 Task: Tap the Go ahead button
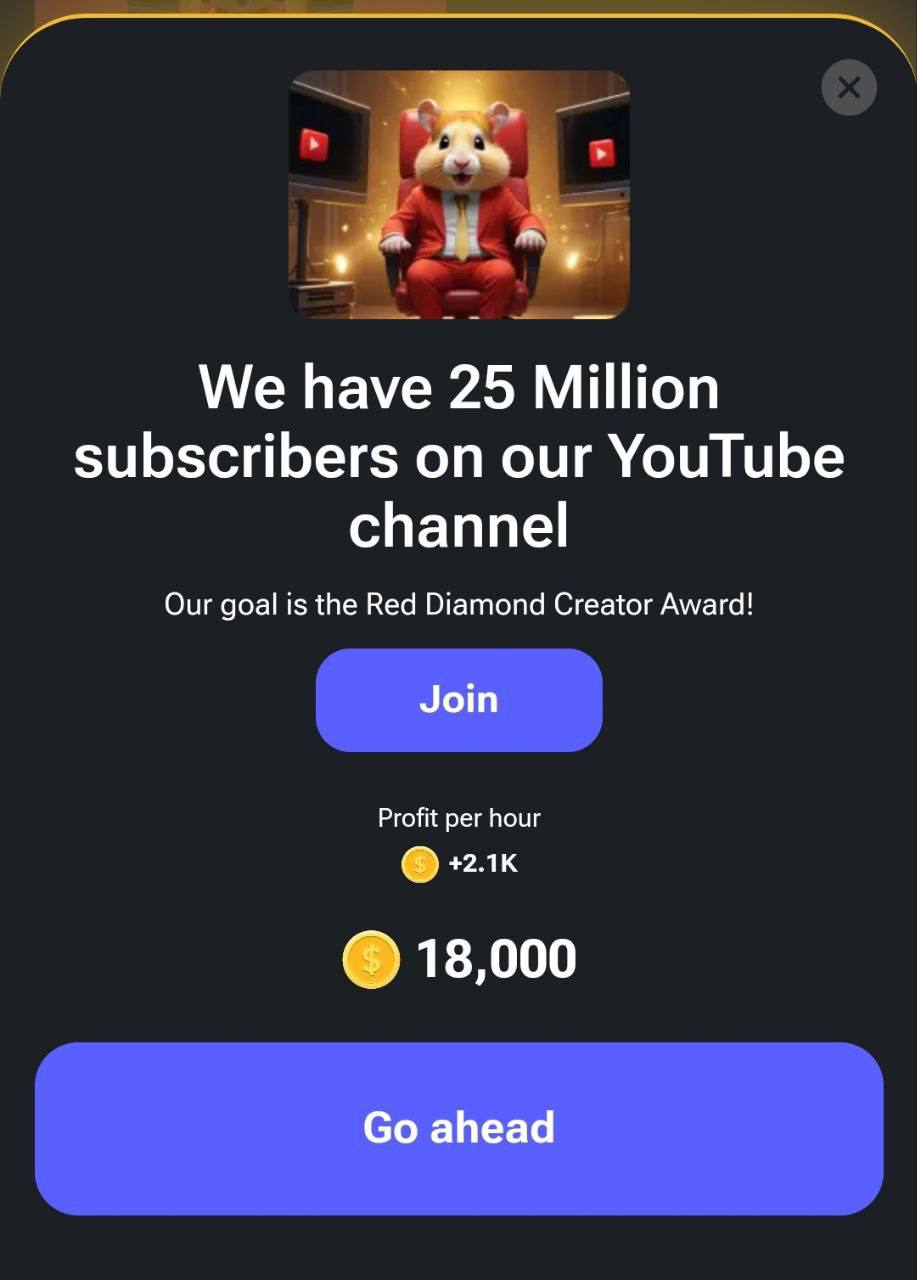coord(458,1128)
